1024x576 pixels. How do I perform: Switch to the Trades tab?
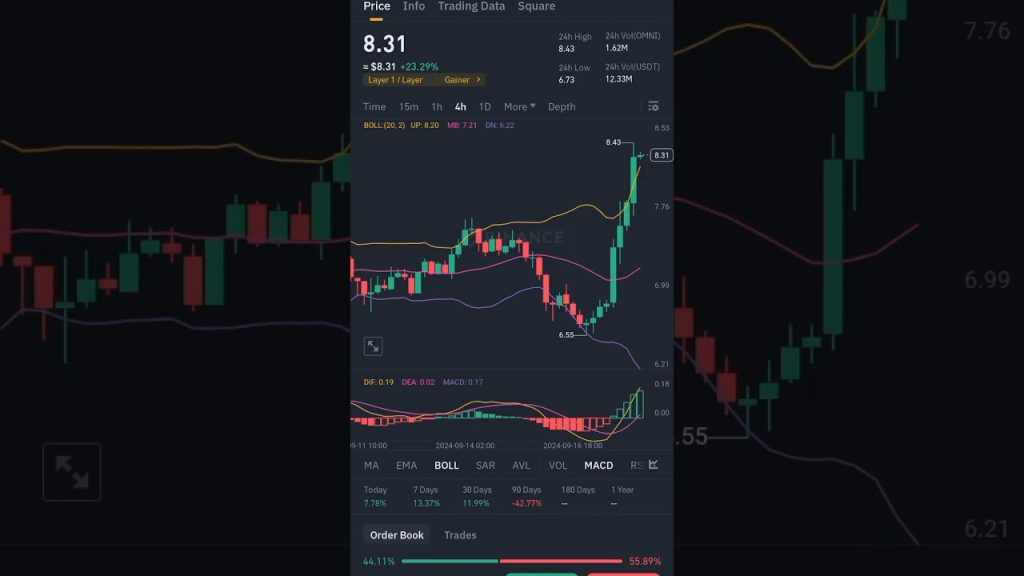[460, 535]
